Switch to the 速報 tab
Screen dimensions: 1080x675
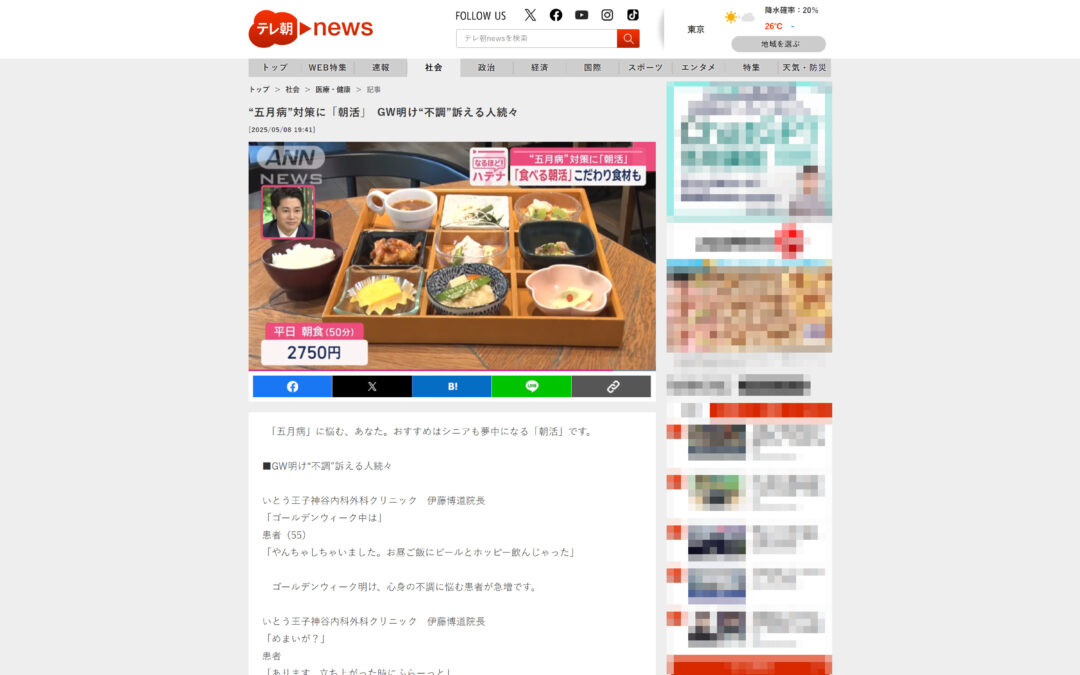pos(381,68)
